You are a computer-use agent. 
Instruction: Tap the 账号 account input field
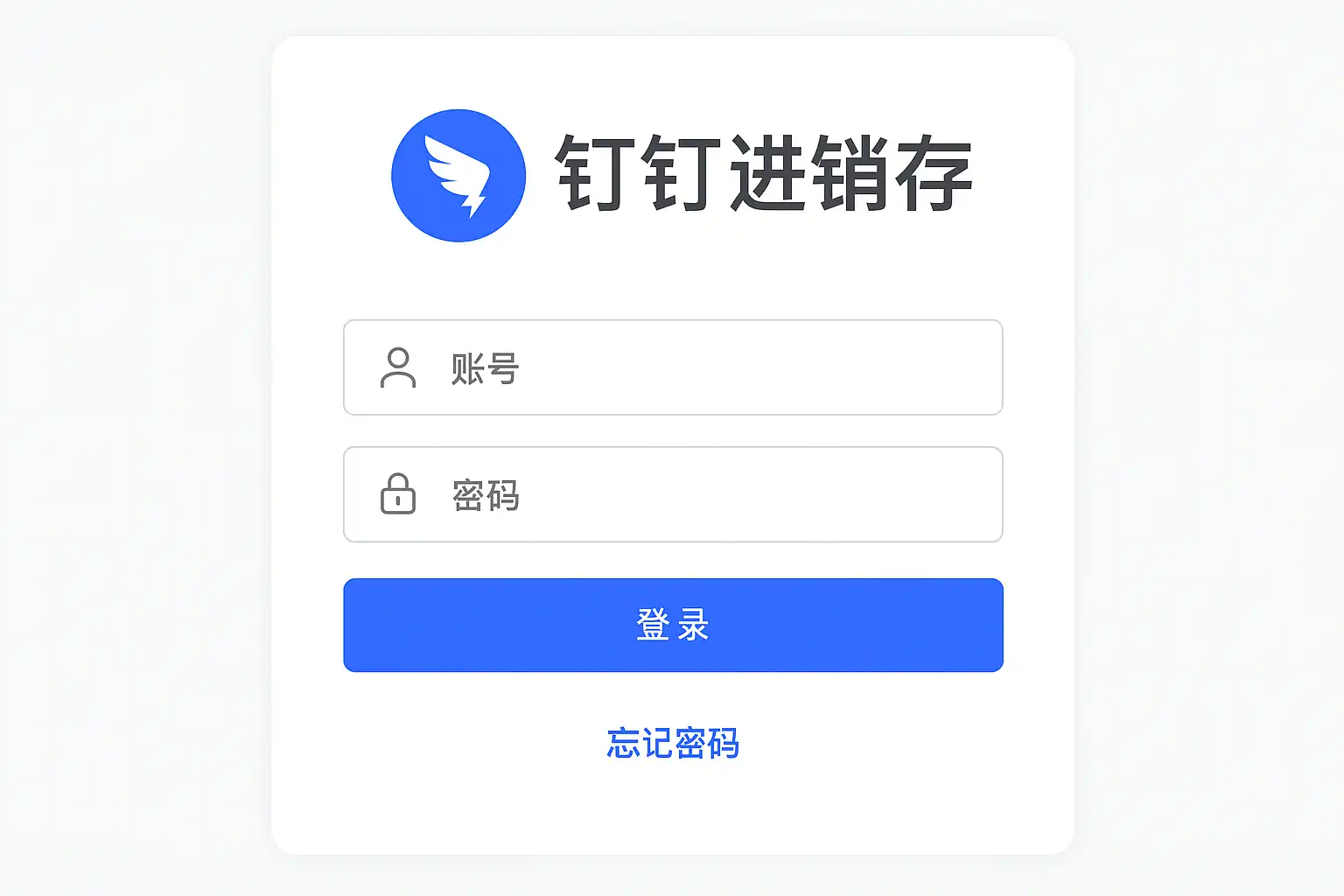point(672,367)
